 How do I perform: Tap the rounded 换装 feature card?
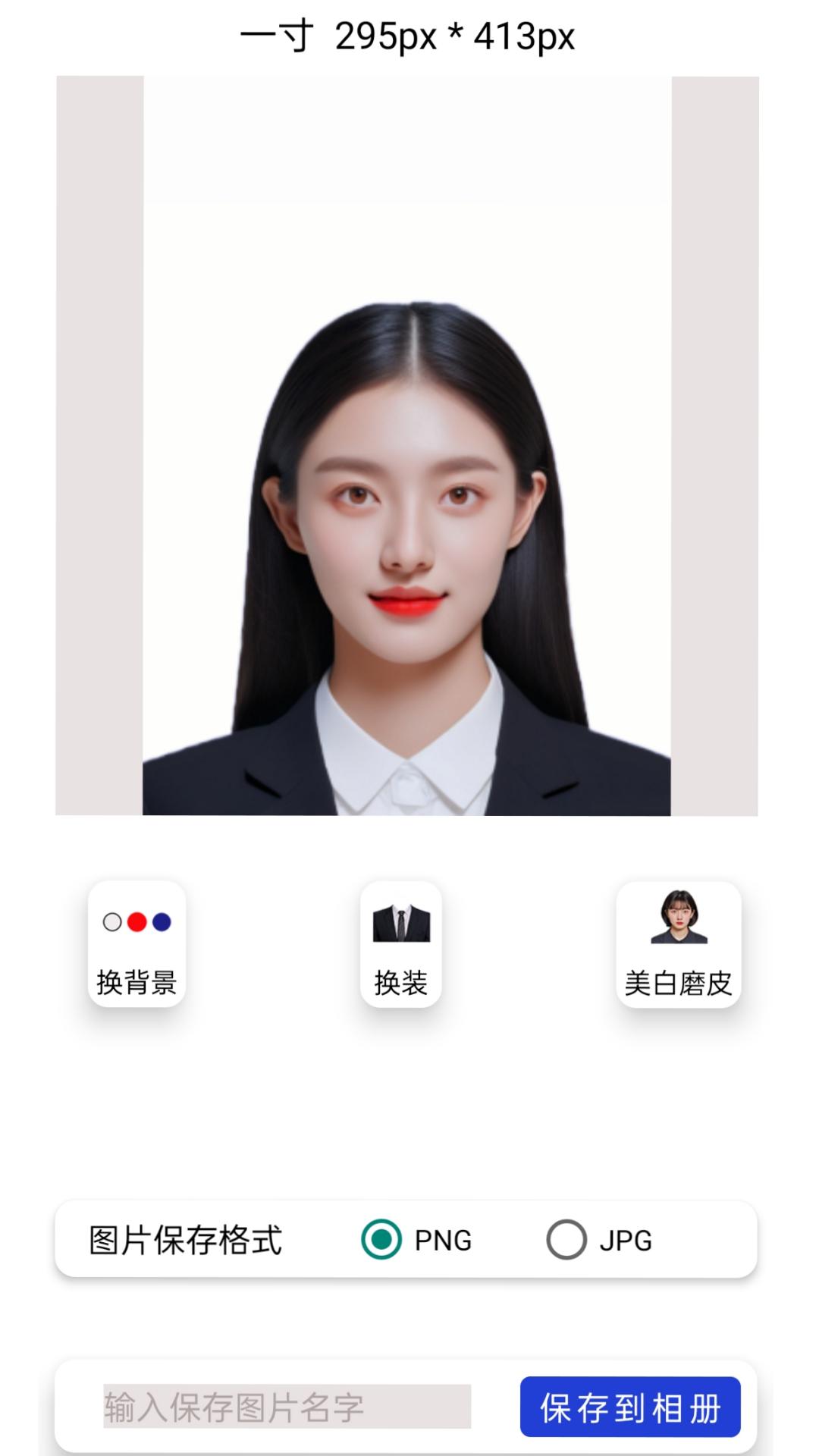pyautogui.click(x=403, y=944)
